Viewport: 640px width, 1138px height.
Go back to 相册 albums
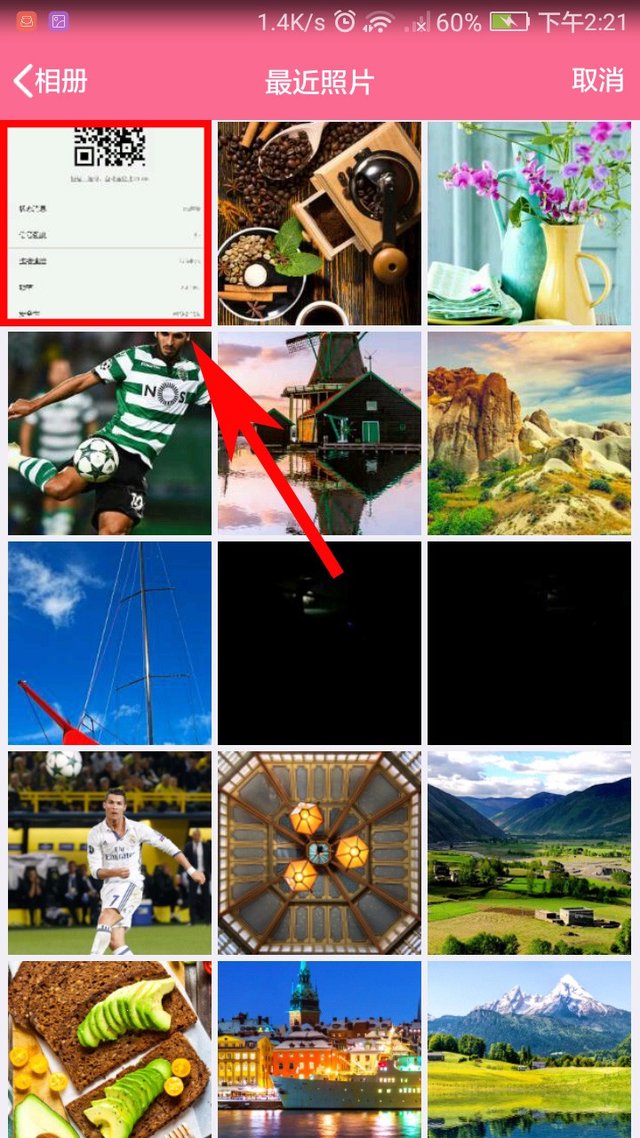50,81
